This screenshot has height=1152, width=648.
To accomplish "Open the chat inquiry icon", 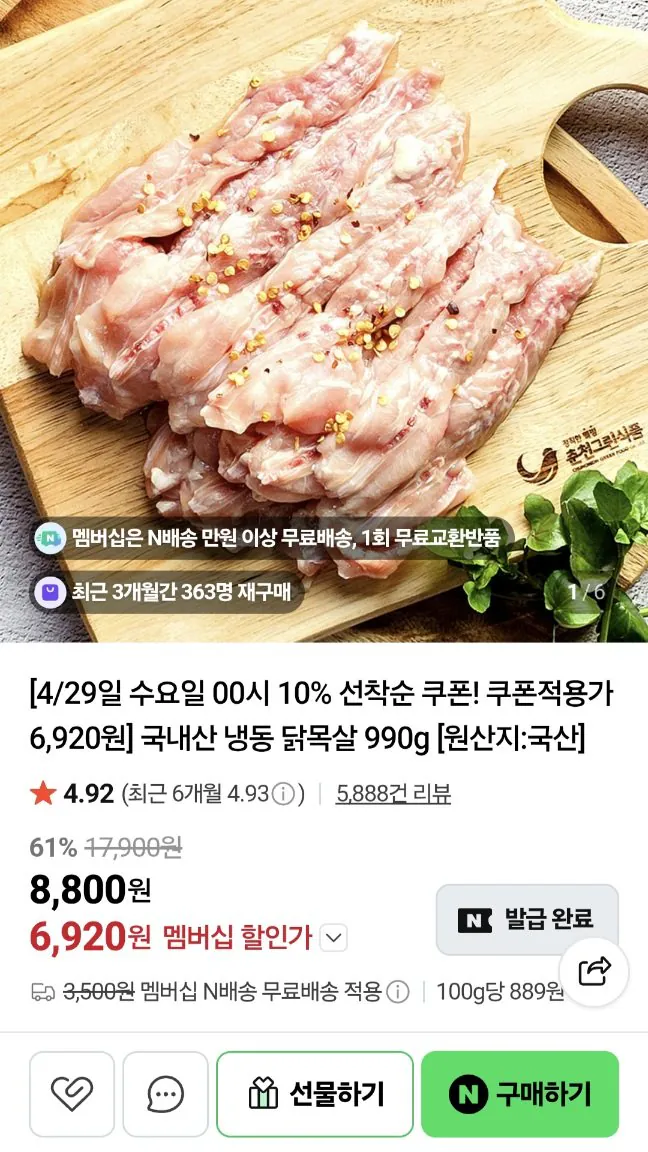I will [x=165, y=1094].
